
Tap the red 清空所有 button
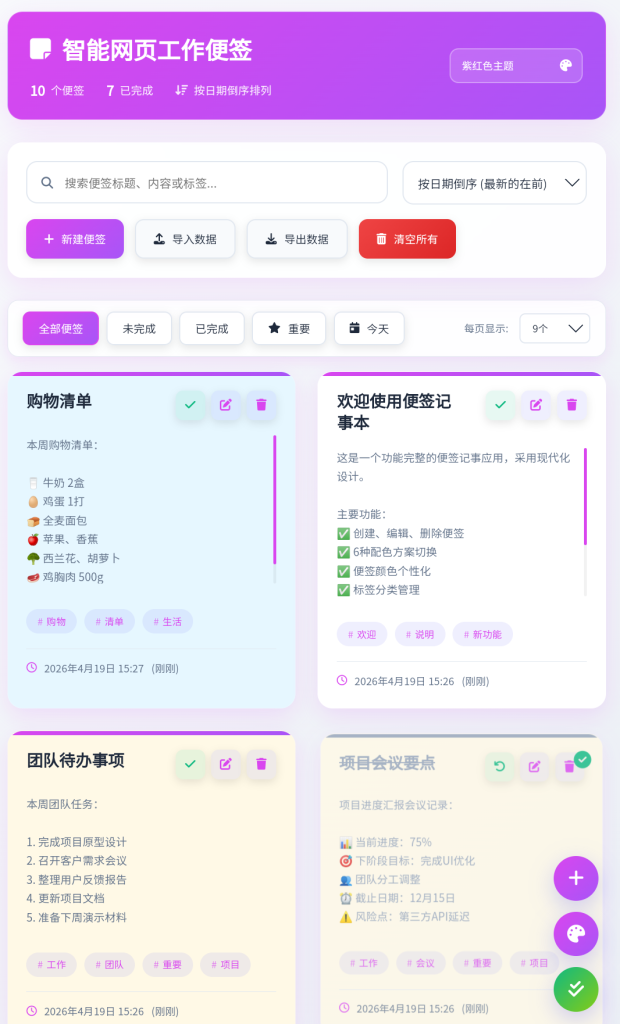tap(407, 239)
